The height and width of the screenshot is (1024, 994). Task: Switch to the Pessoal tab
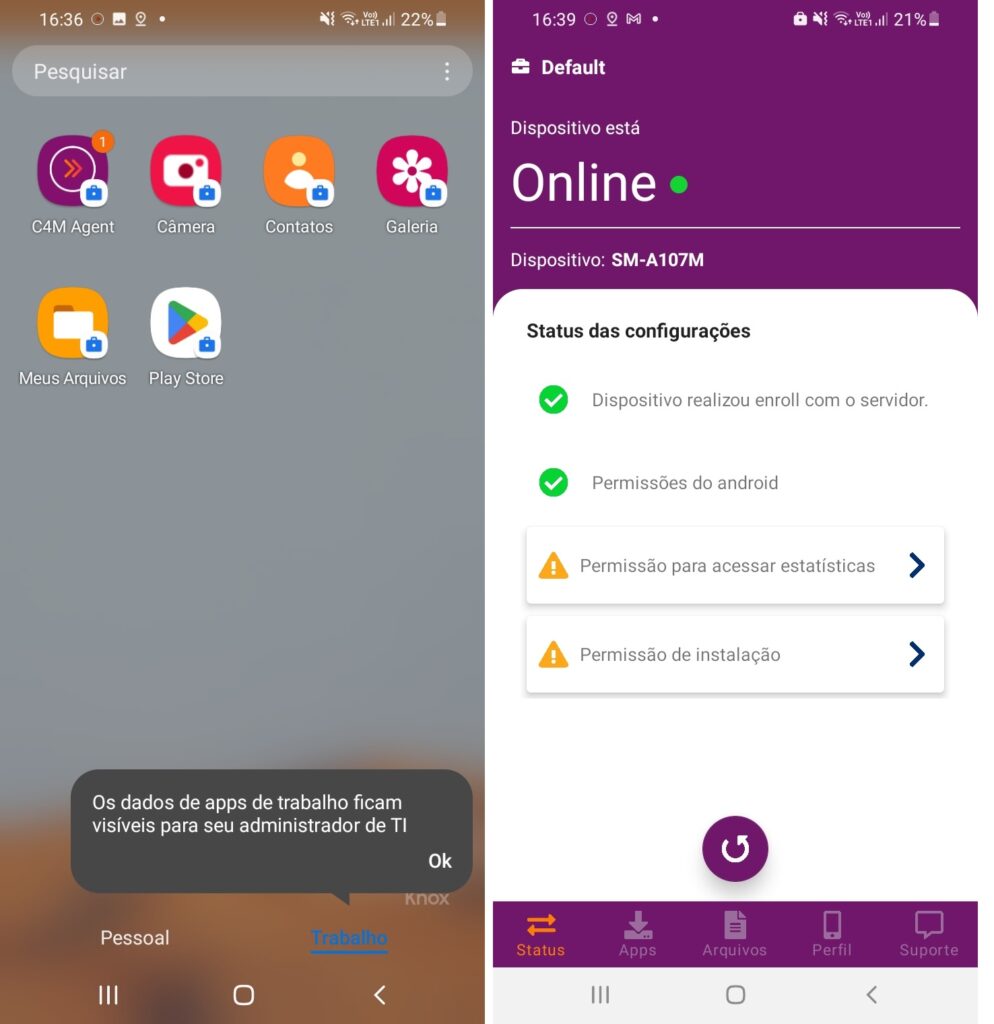point(135,938)
